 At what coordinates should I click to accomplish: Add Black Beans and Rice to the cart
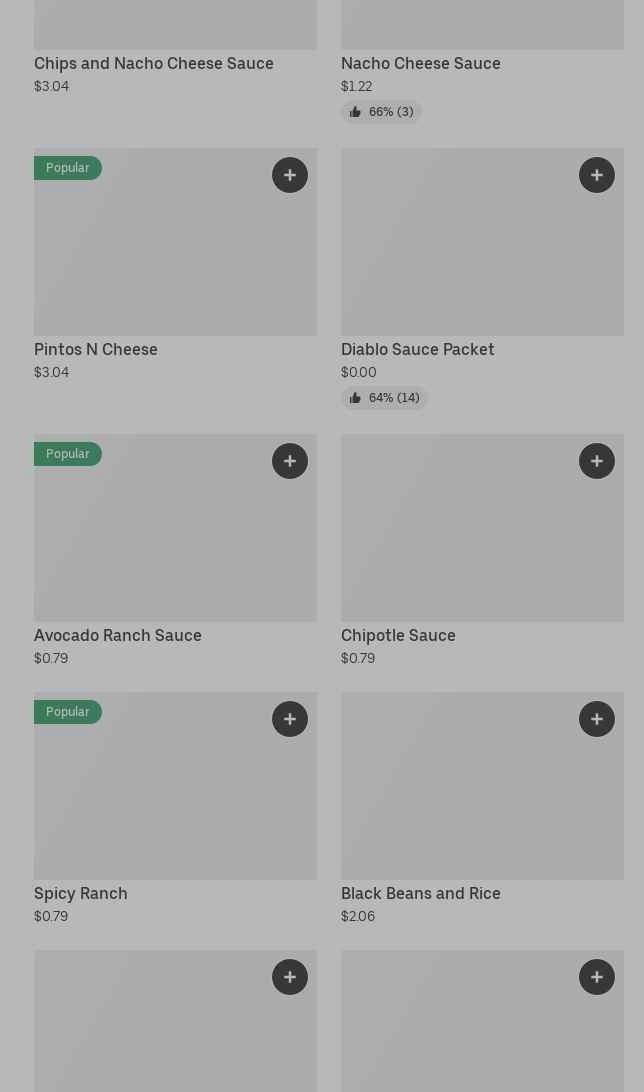click(597, 719)
